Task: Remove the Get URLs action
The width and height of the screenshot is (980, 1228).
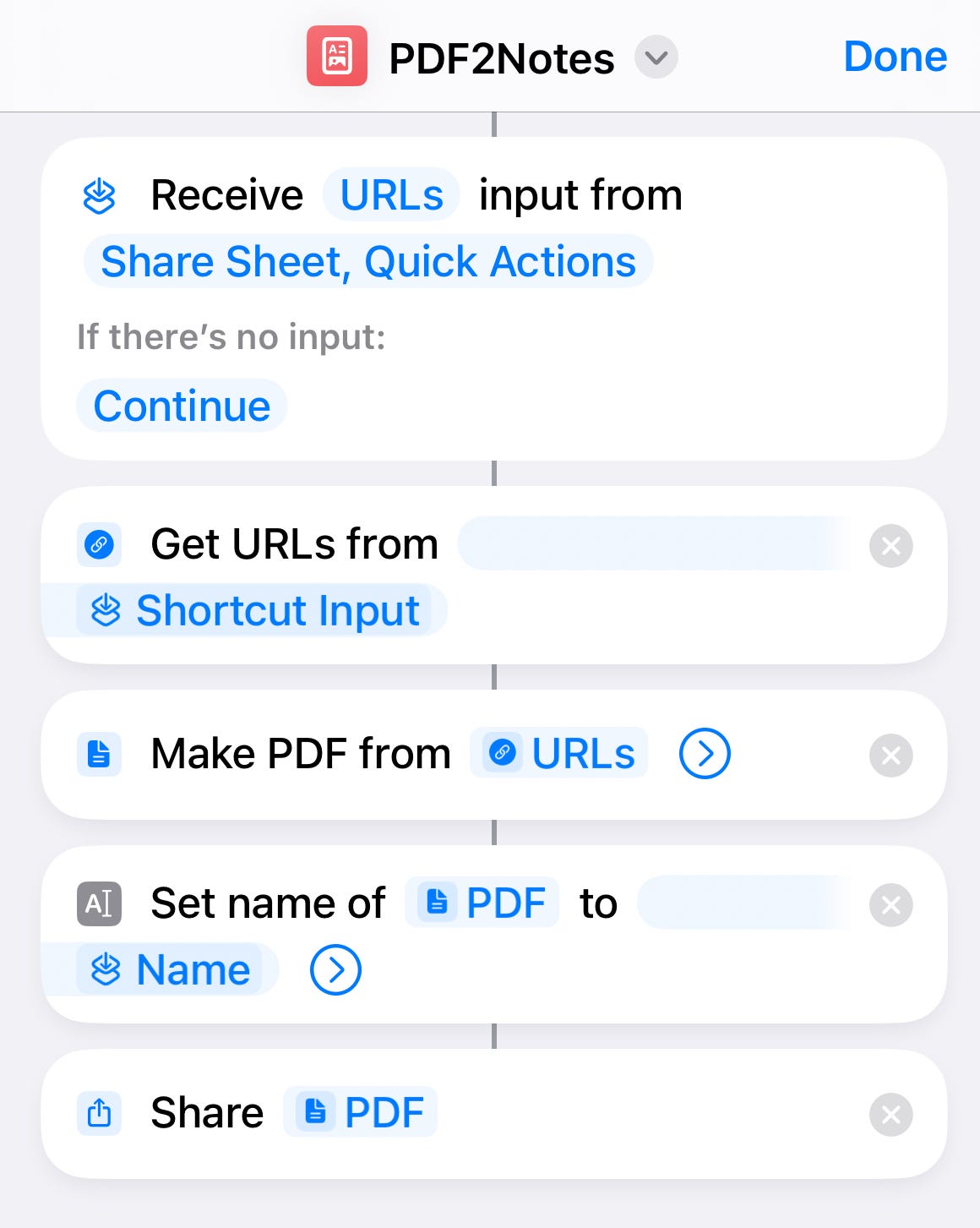Action: (891, 546)
